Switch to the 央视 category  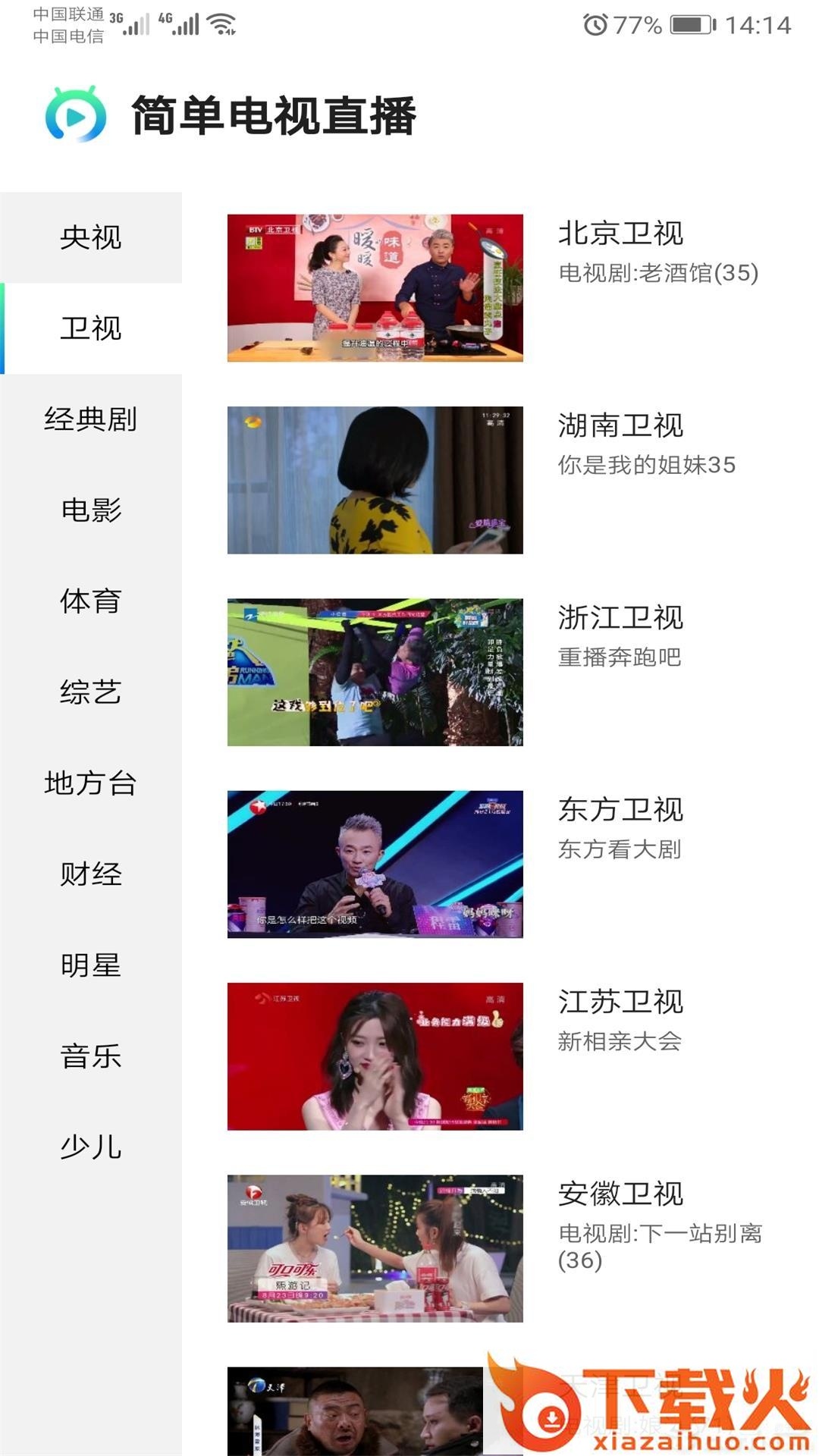coord(91,237)
